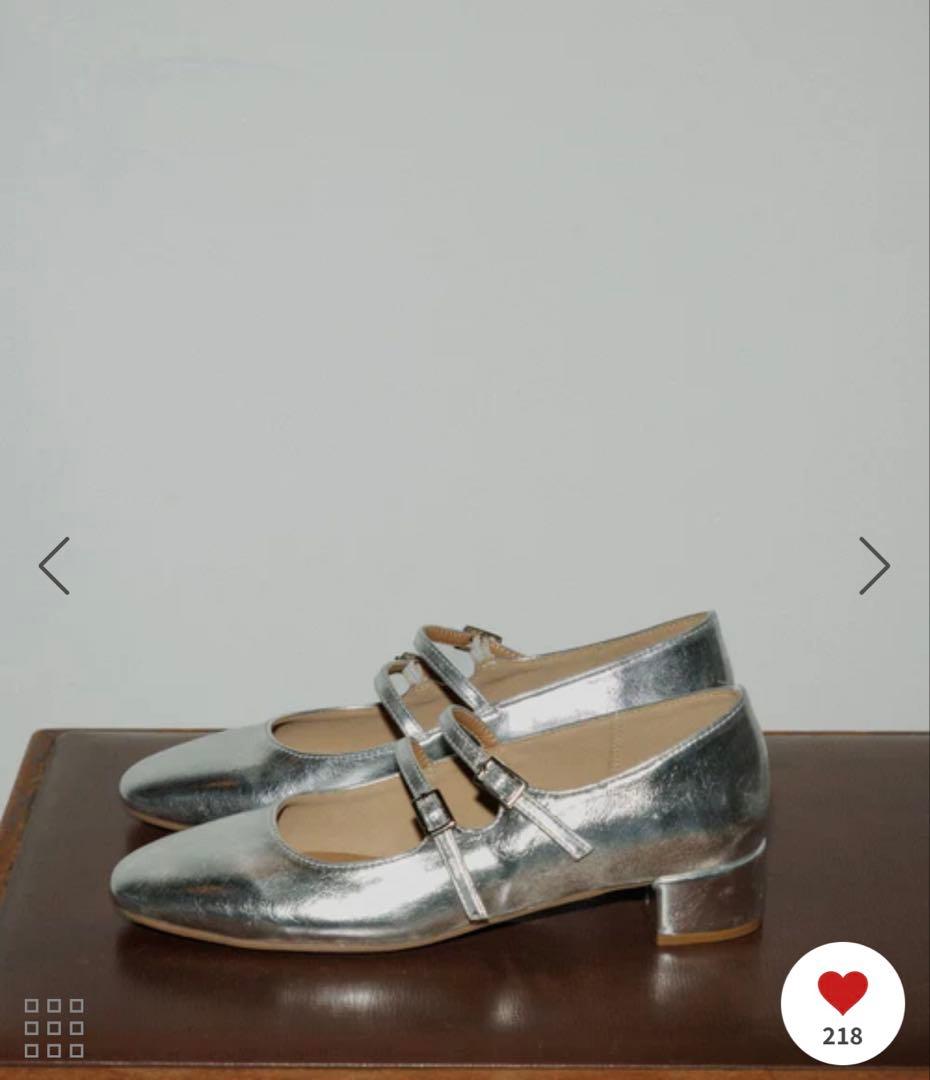The height and width of the screenshot is (1080, 930).
Task: Go to the next product image
Action: 873,566
